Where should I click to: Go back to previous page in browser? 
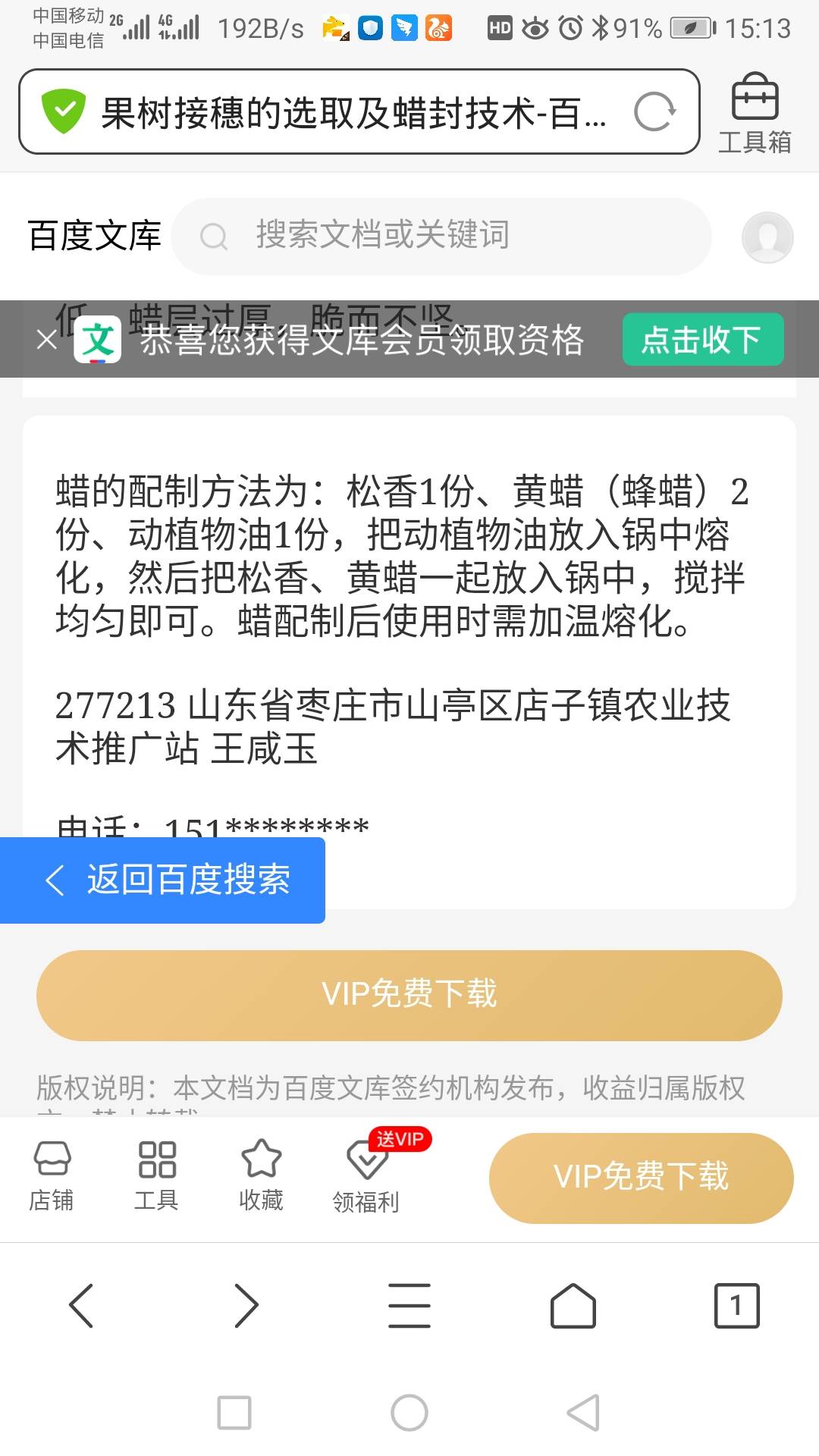[81, 1305]
